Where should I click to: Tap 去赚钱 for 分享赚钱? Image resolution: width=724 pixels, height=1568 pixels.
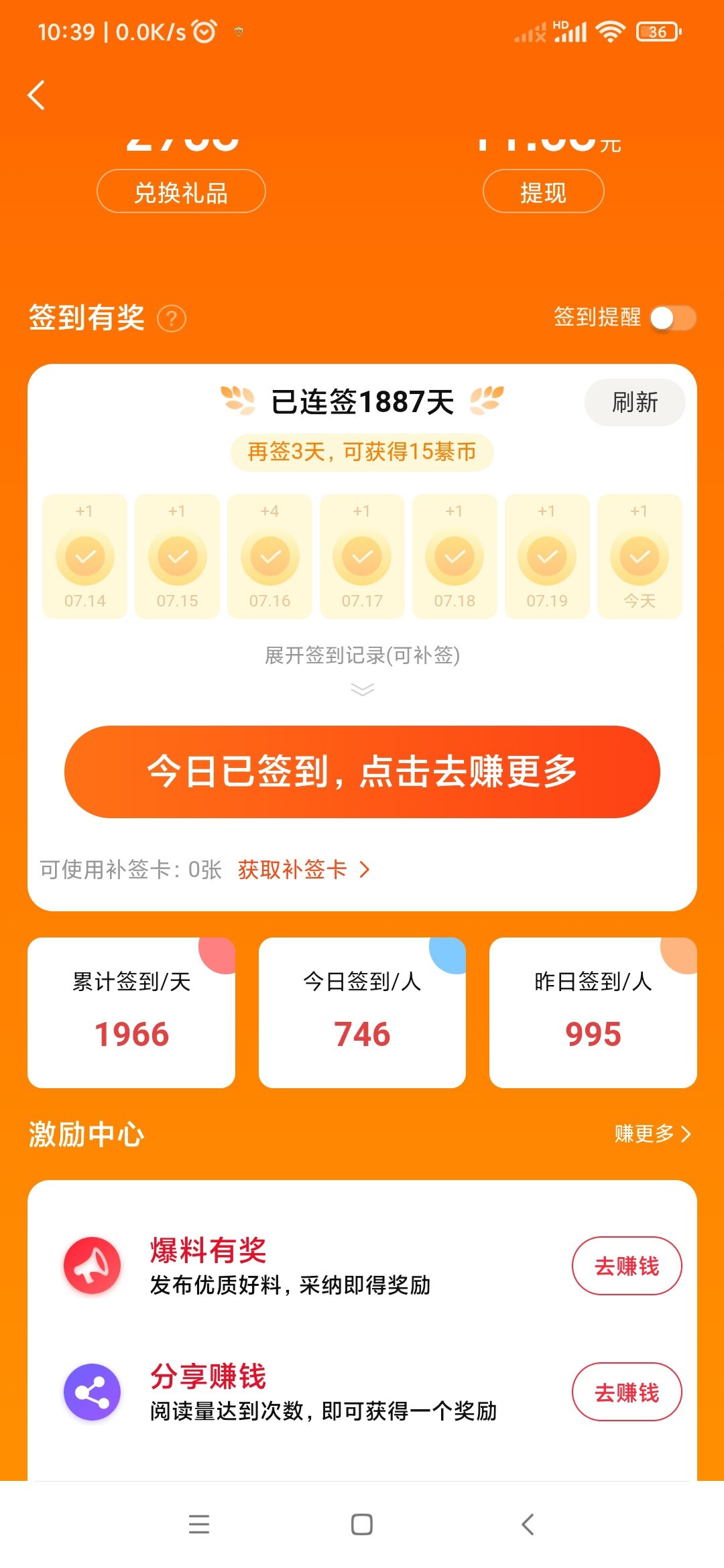626,1392
